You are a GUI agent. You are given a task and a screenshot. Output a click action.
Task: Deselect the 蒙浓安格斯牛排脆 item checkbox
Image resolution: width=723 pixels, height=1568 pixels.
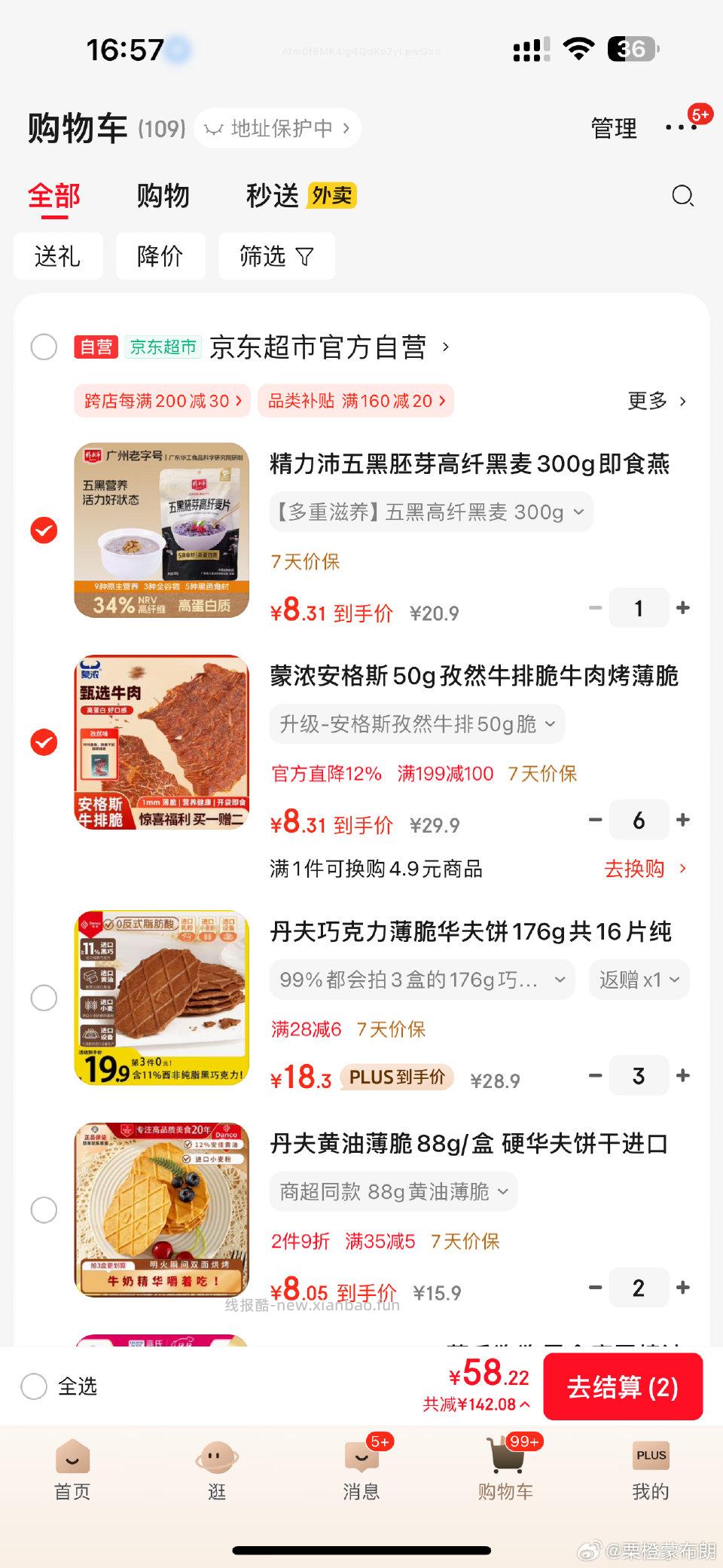point(44,743)
